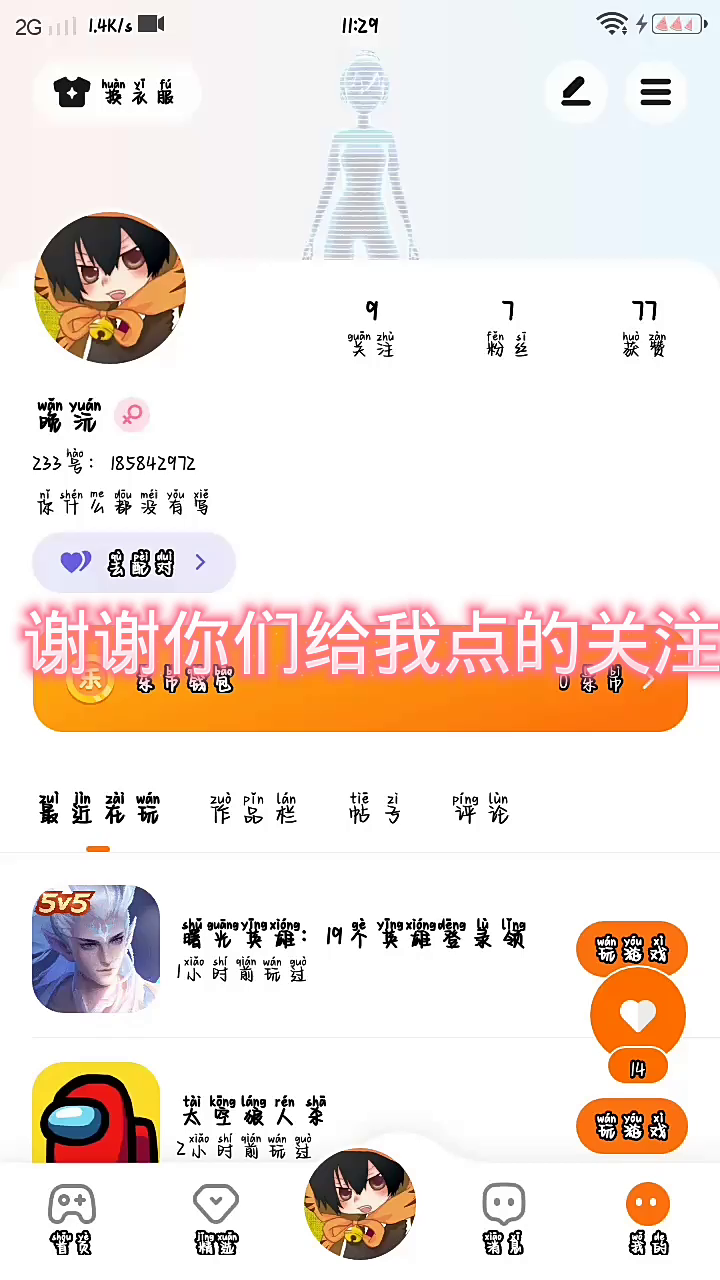The image size is (720, 1280).
Task: View the 关注 following list
Action: point(371,328)
